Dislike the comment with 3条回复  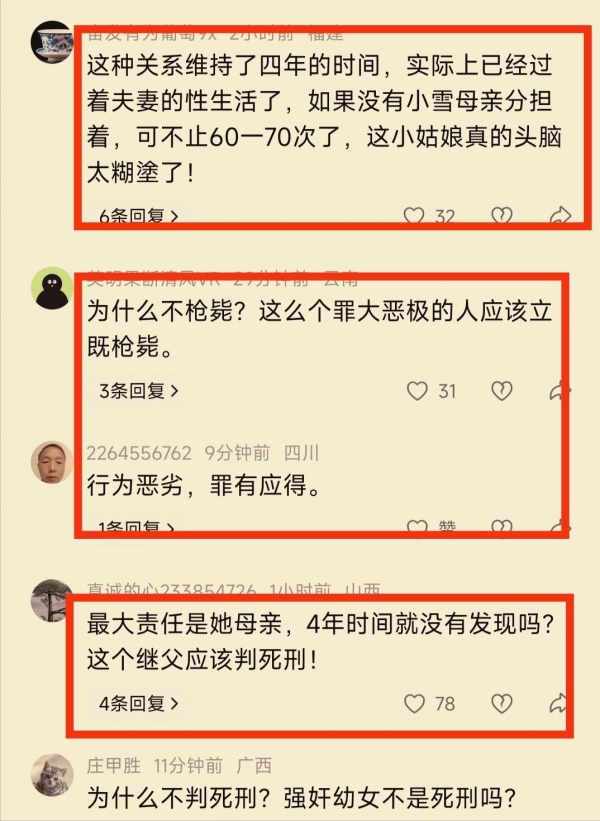point(501,391)
